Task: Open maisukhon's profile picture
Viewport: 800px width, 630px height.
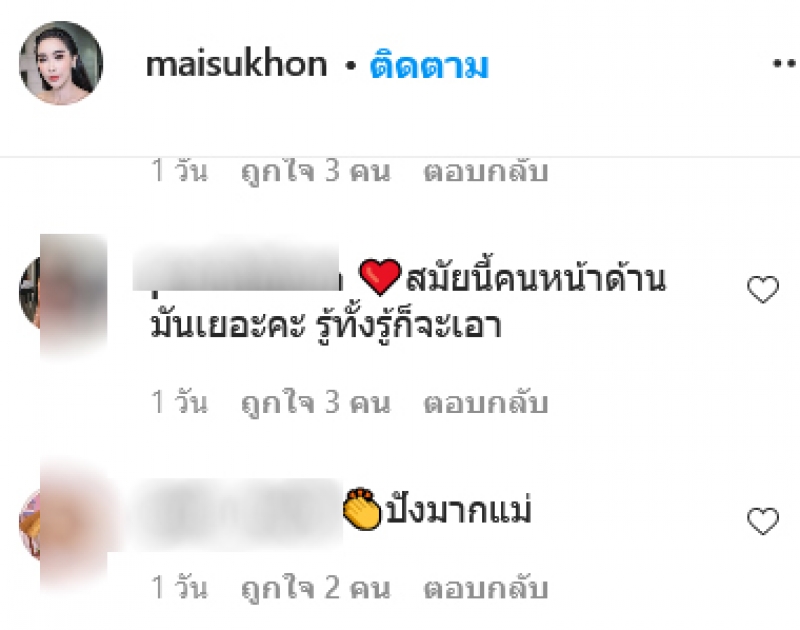Action: click(61, 63)
